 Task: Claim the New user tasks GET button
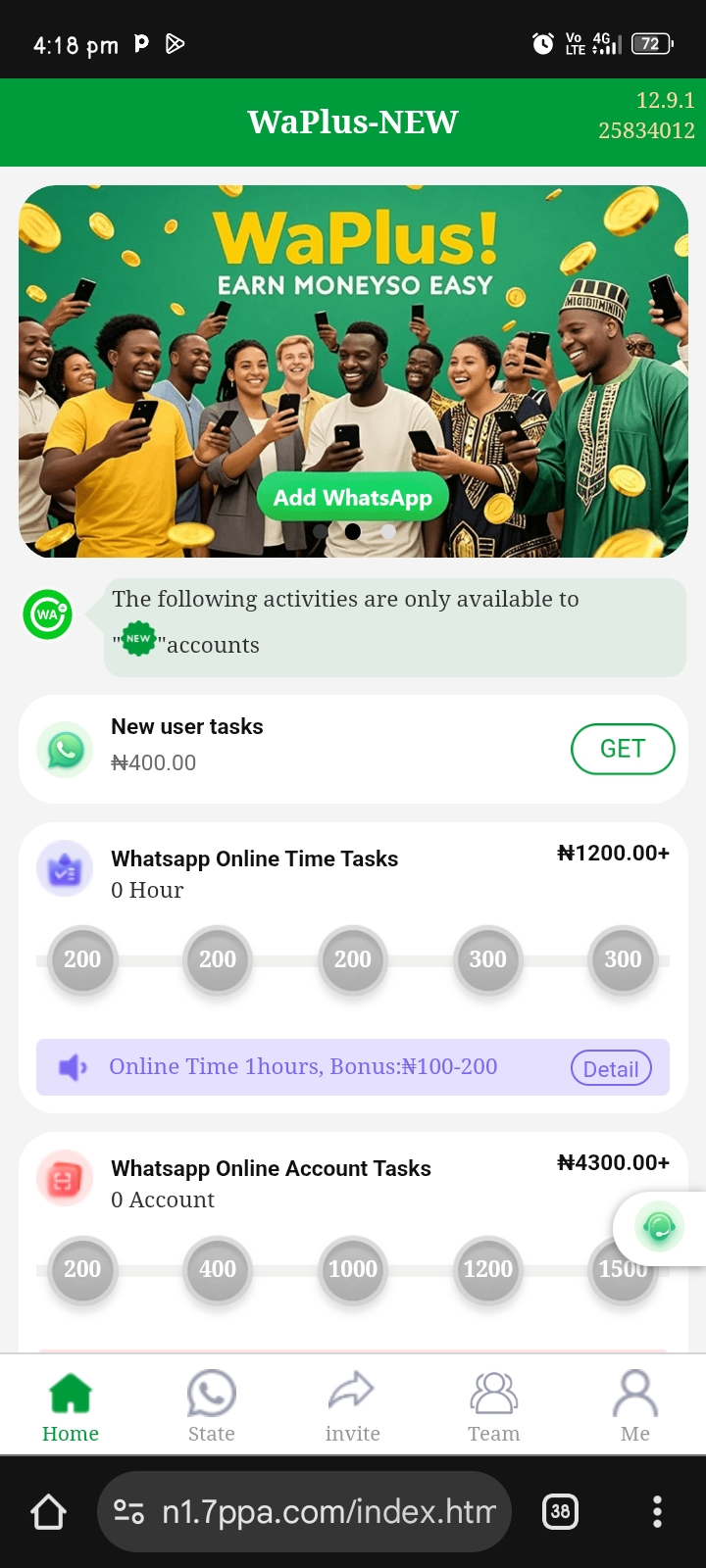coord(623,749)
